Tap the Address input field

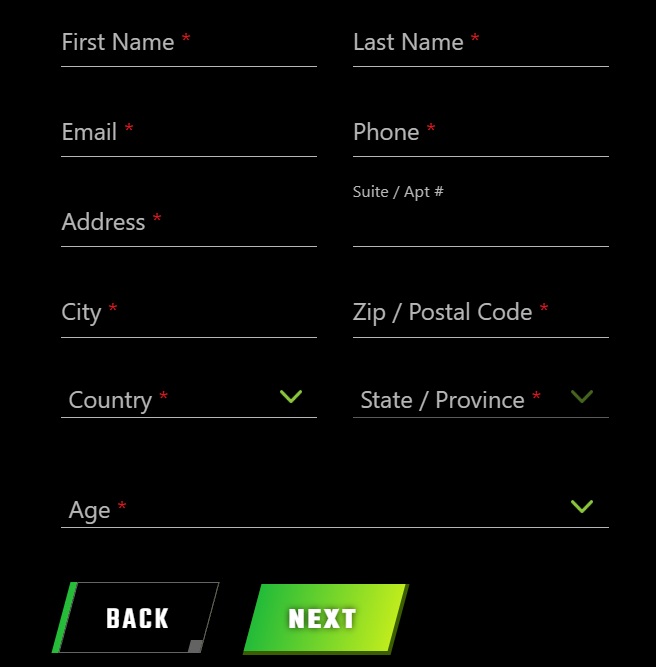pyautogui.click(x=188, y=224)
